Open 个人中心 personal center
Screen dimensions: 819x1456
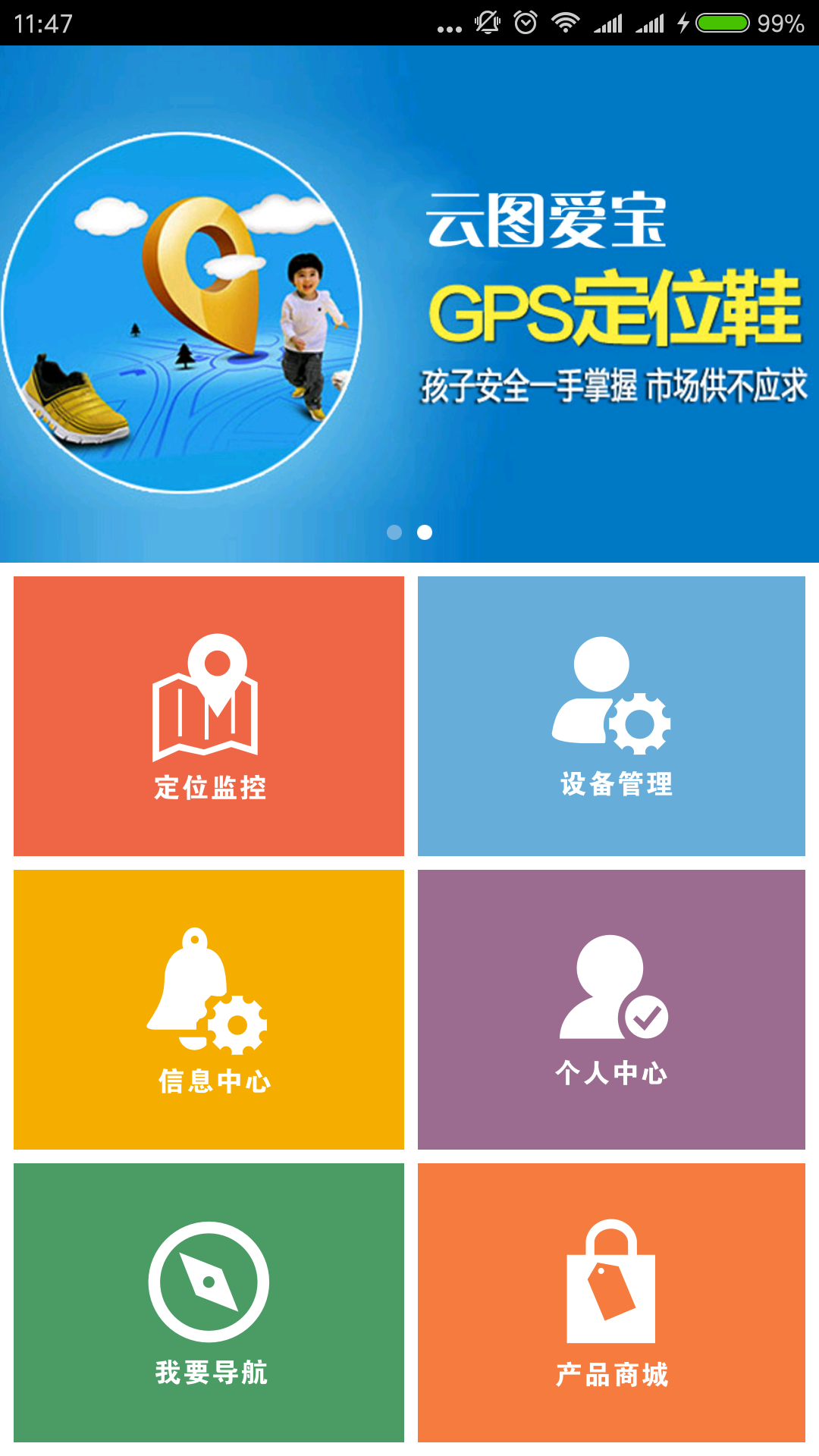(611, 1009)
